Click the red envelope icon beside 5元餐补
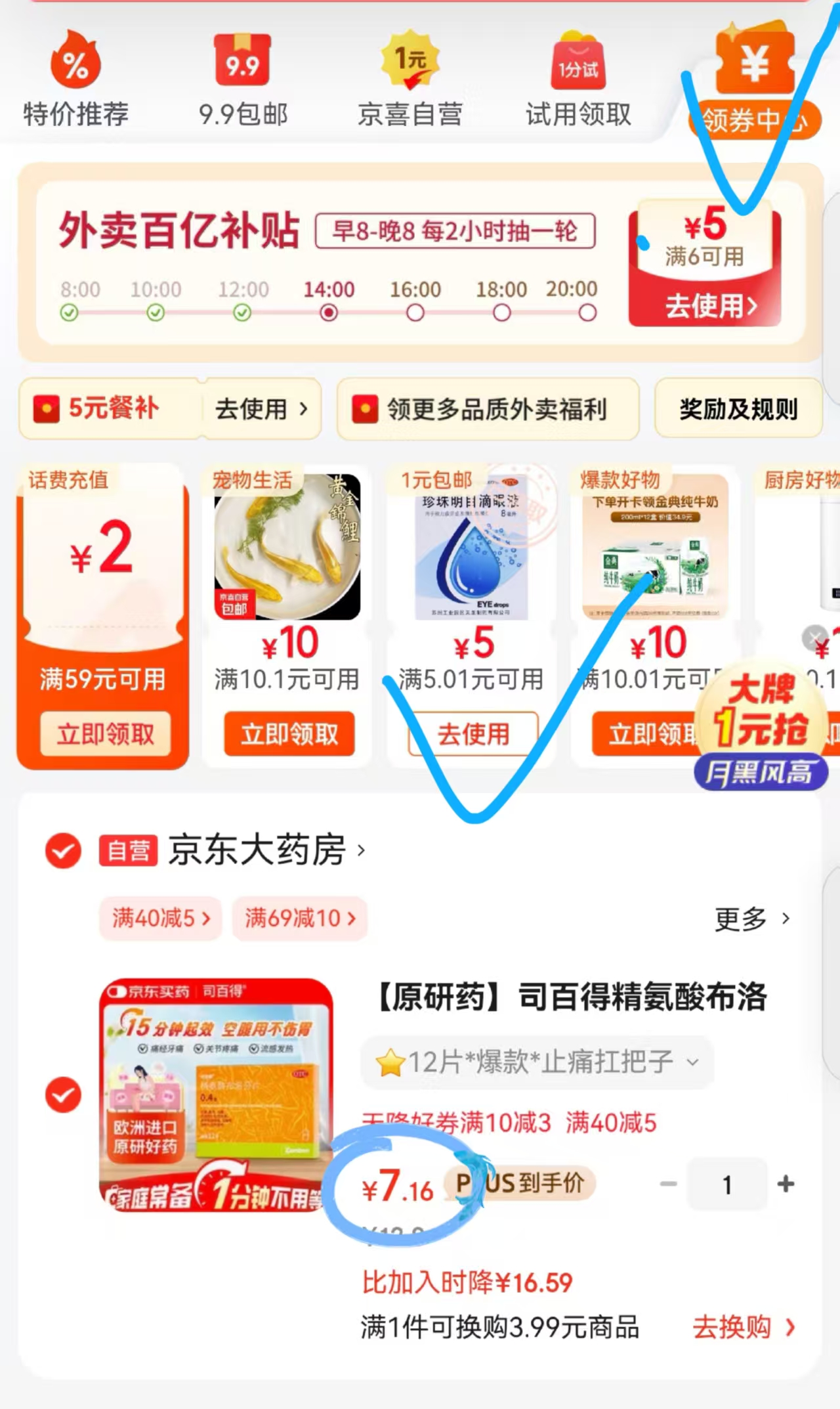The image size is (840, 1409). coord(43,408)
